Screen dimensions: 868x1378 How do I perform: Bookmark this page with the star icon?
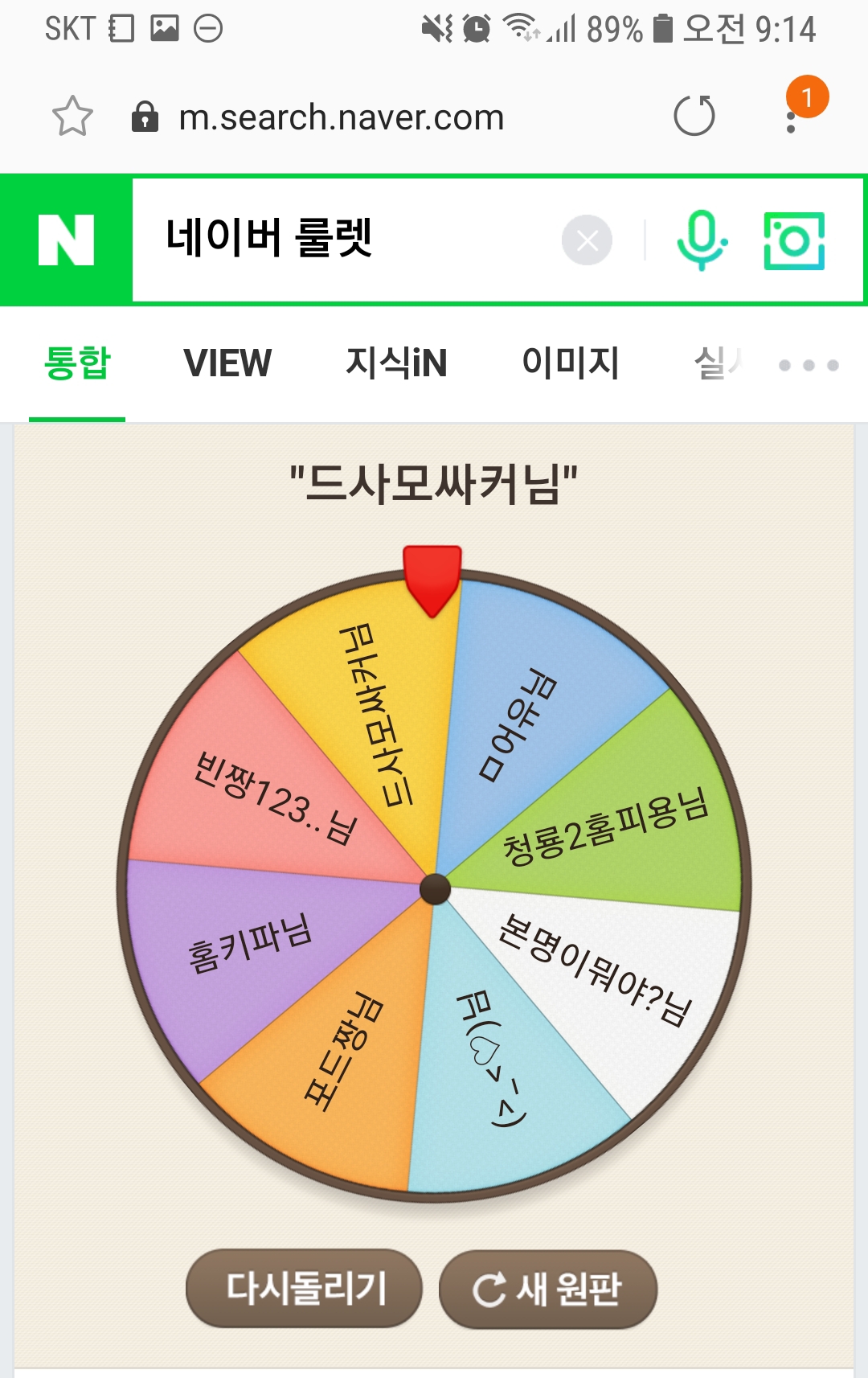tap(72, 117)
